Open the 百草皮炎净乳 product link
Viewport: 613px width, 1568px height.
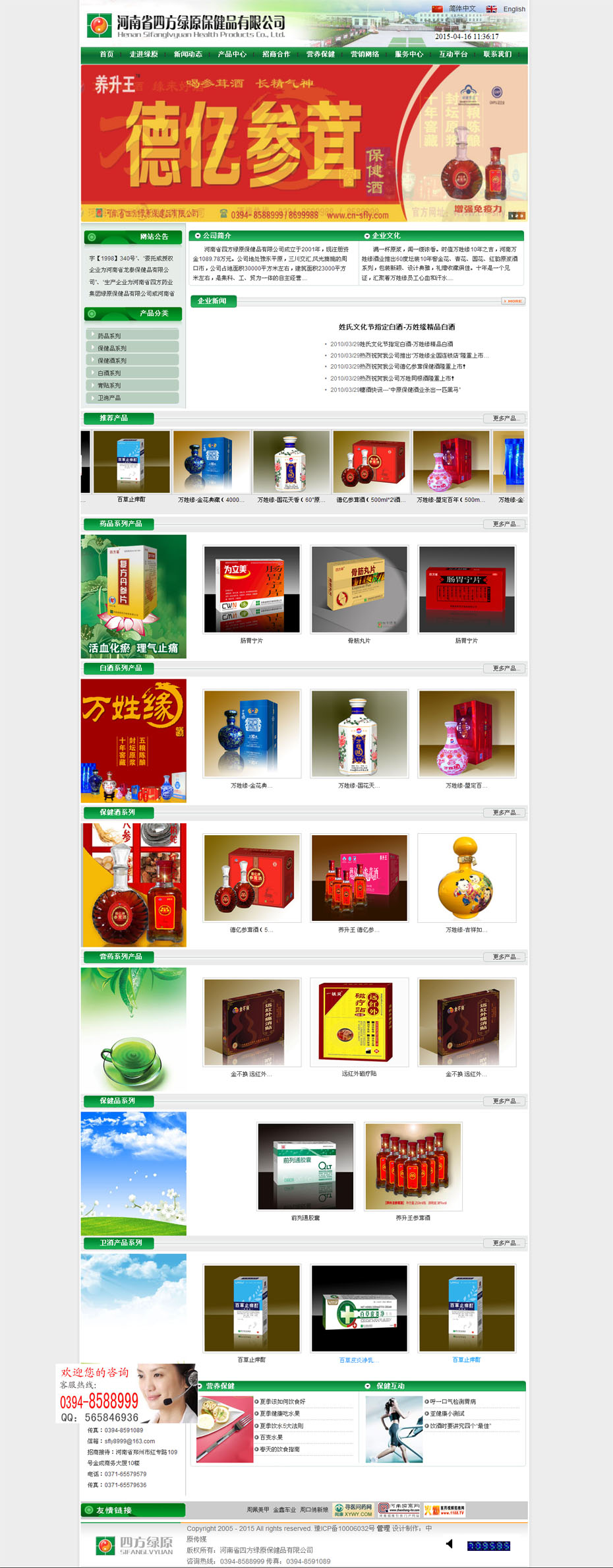tap(359, 1360)
